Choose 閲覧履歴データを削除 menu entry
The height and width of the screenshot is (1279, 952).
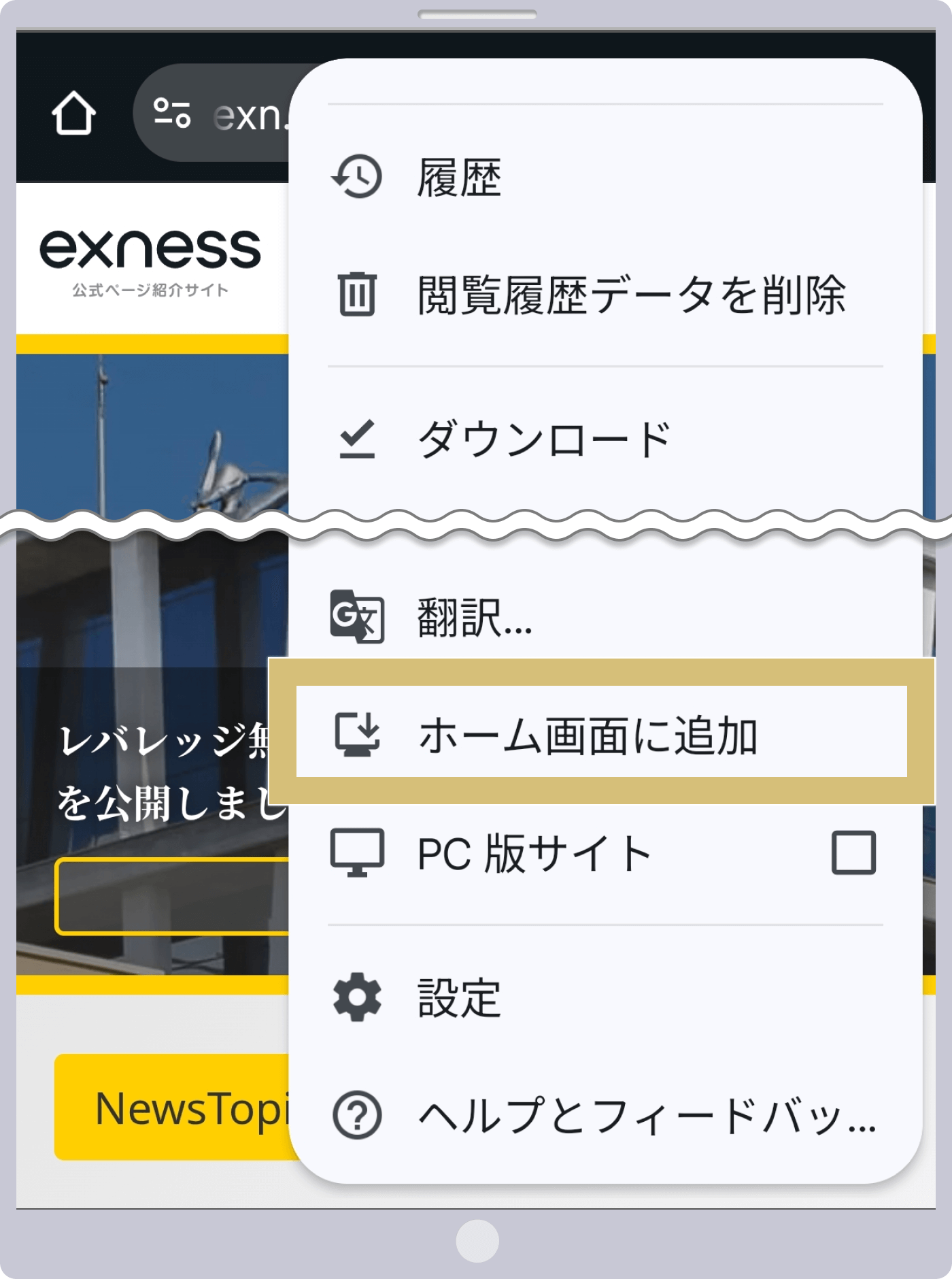(632, 294)
